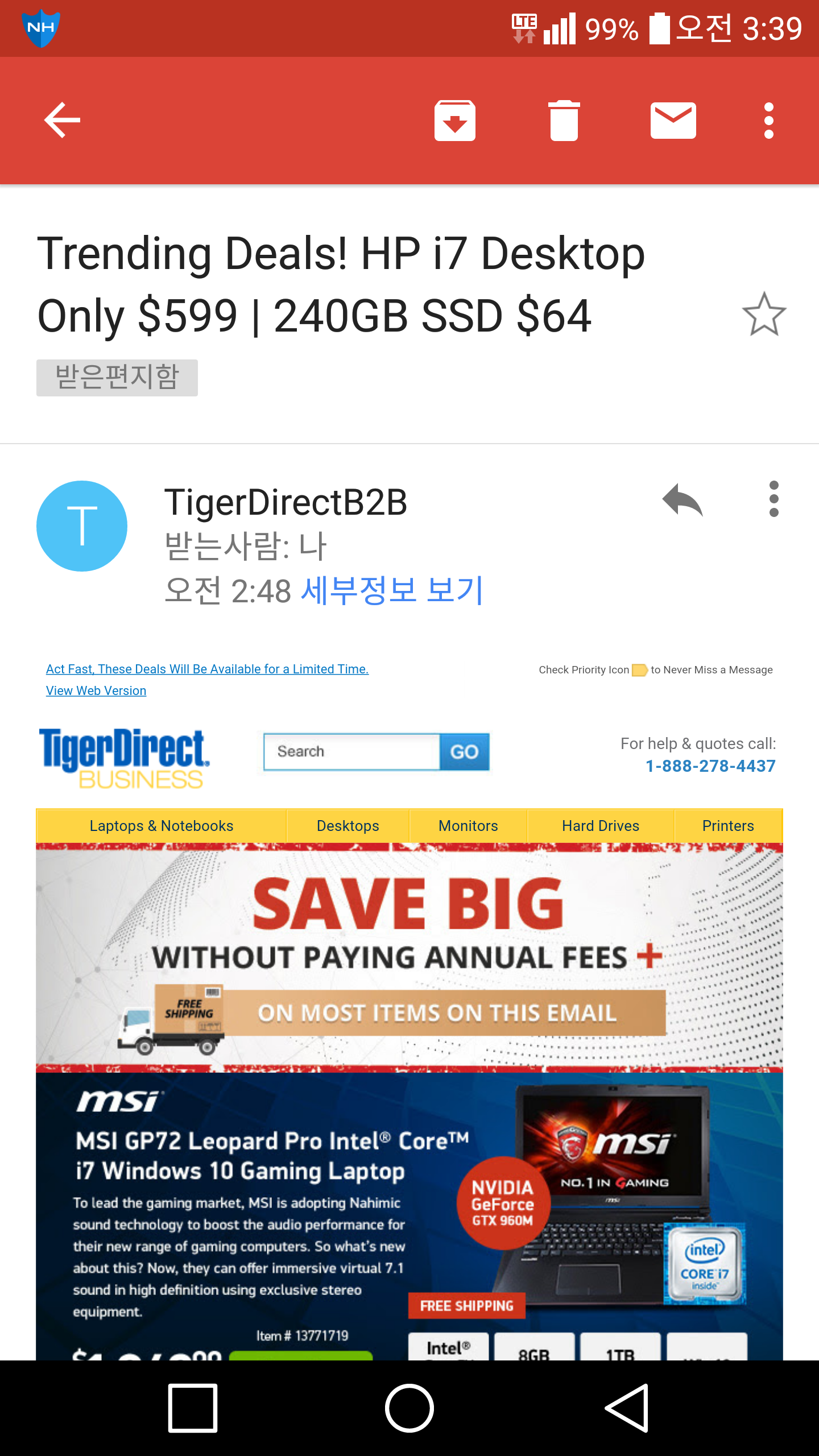Image resolution: width=819 pixels, height=1456 pixels.
Task: Tap the TigerDirect Search field
Action: (x=351, y=751)
